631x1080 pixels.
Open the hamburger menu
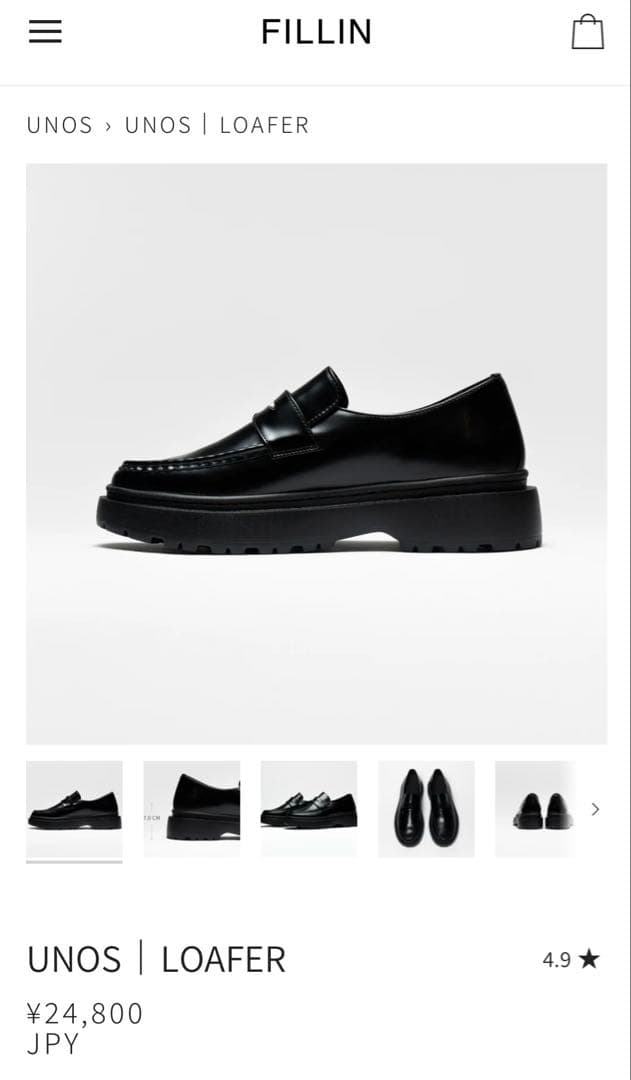[x=45, y=32]
